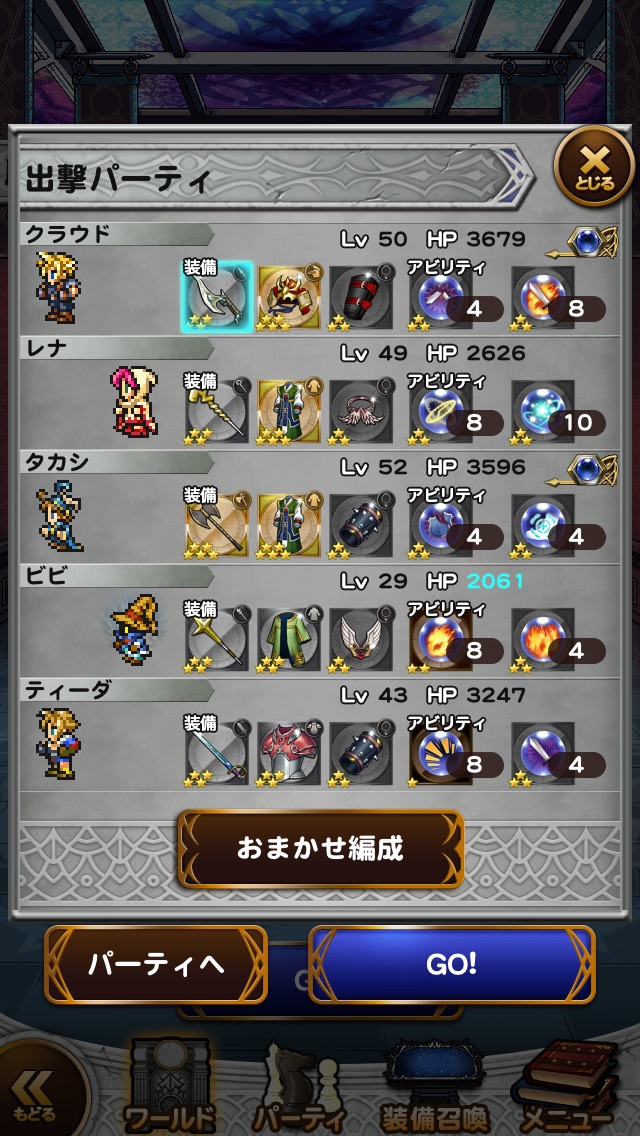The height and width of the screenshot is (1136, 640).
Task: Close the 出撃パーティ dialog with とじる
Action: (594, 166)
